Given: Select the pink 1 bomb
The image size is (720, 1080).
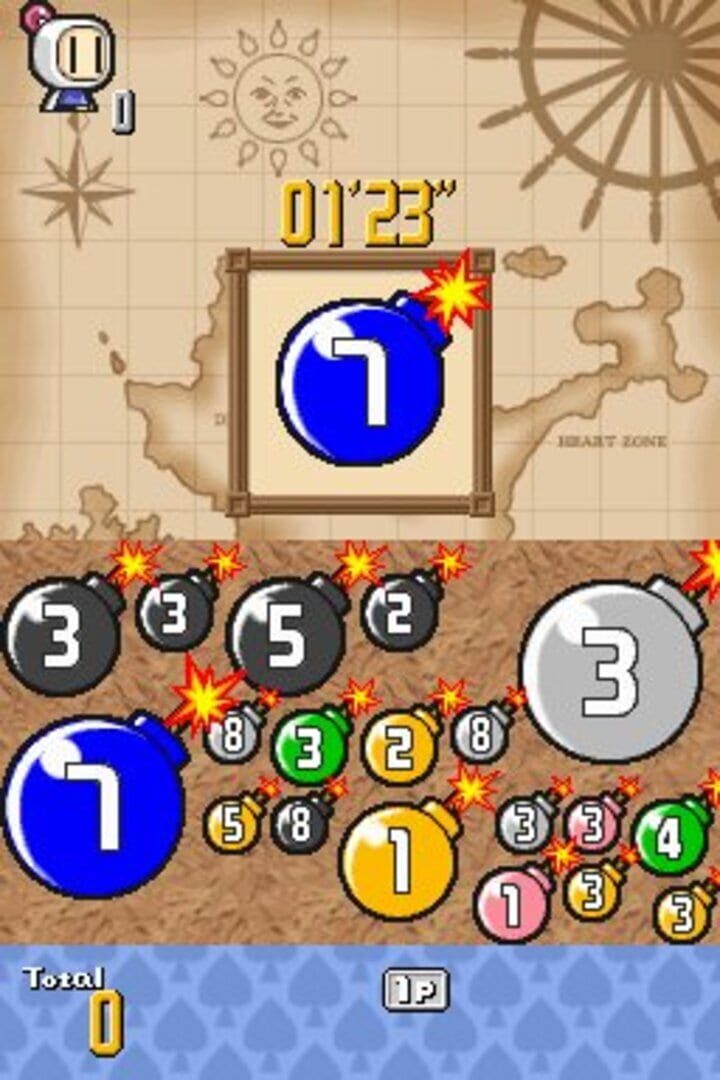Looking at the screenshot, I should tap(512, 904).
